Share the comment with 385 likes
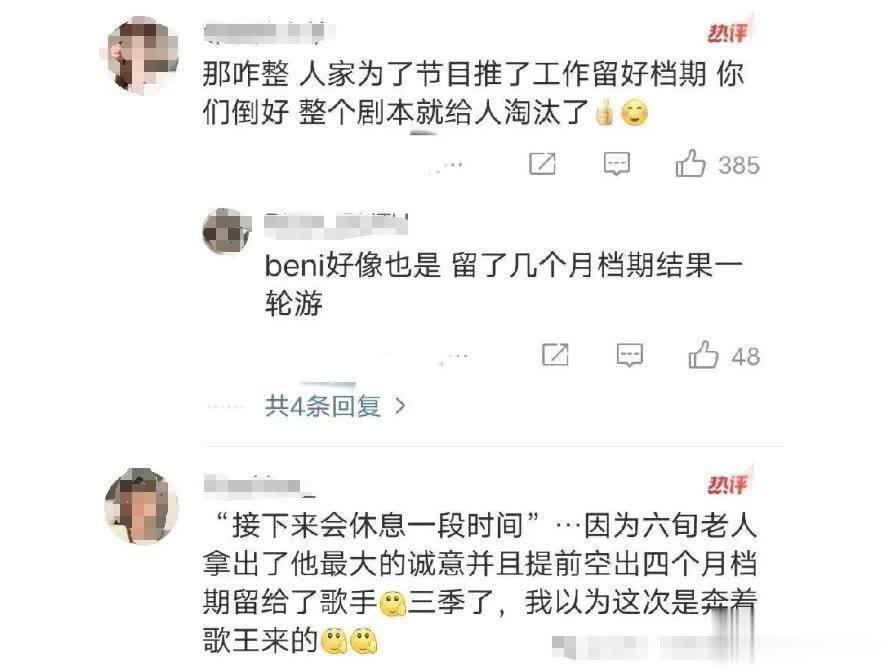 tap(542, 163)
